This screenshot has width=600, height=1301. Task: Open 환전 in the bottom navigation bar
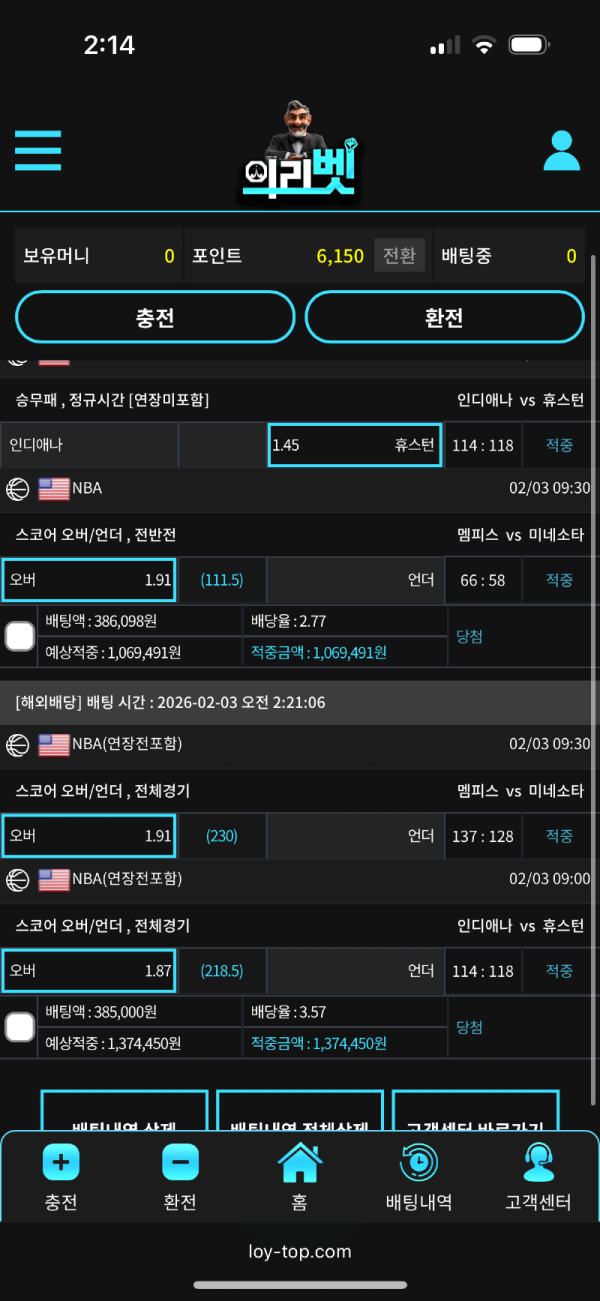[180, 1178]
